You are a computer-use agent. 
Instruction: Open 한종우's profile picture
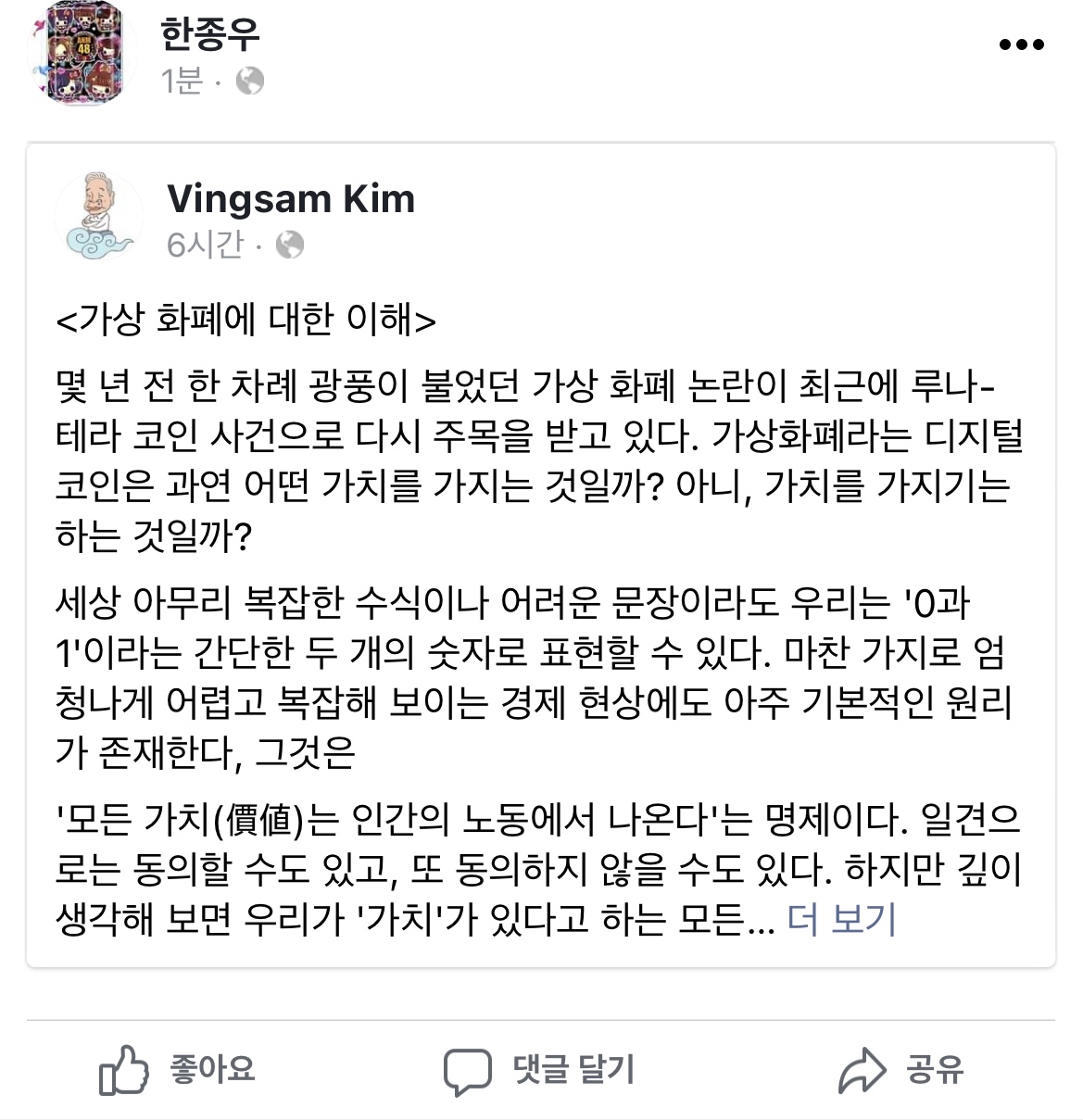point(82,52)
